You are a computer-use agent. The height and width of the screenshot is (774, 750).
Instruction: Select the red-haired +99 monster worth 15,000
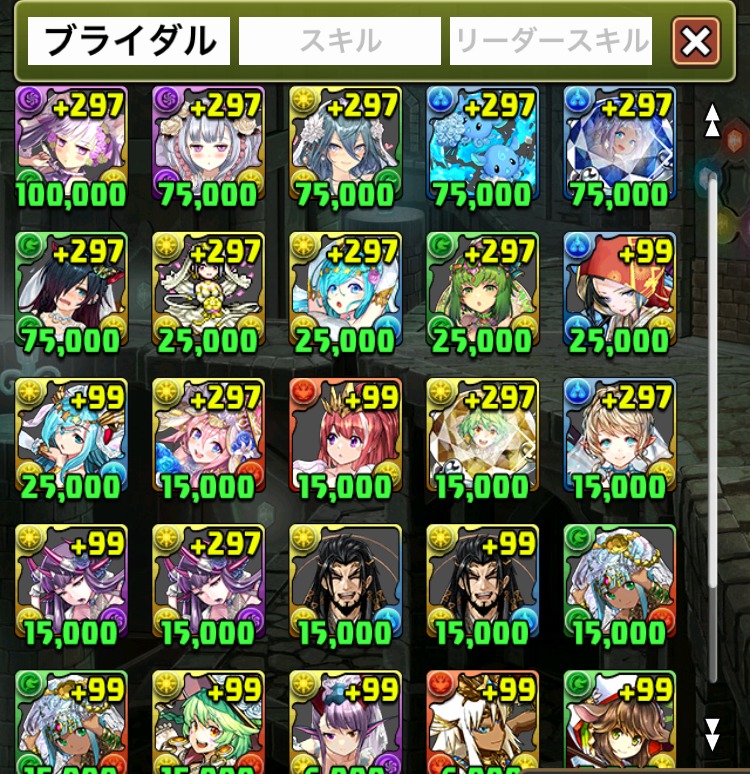point(345,435)
